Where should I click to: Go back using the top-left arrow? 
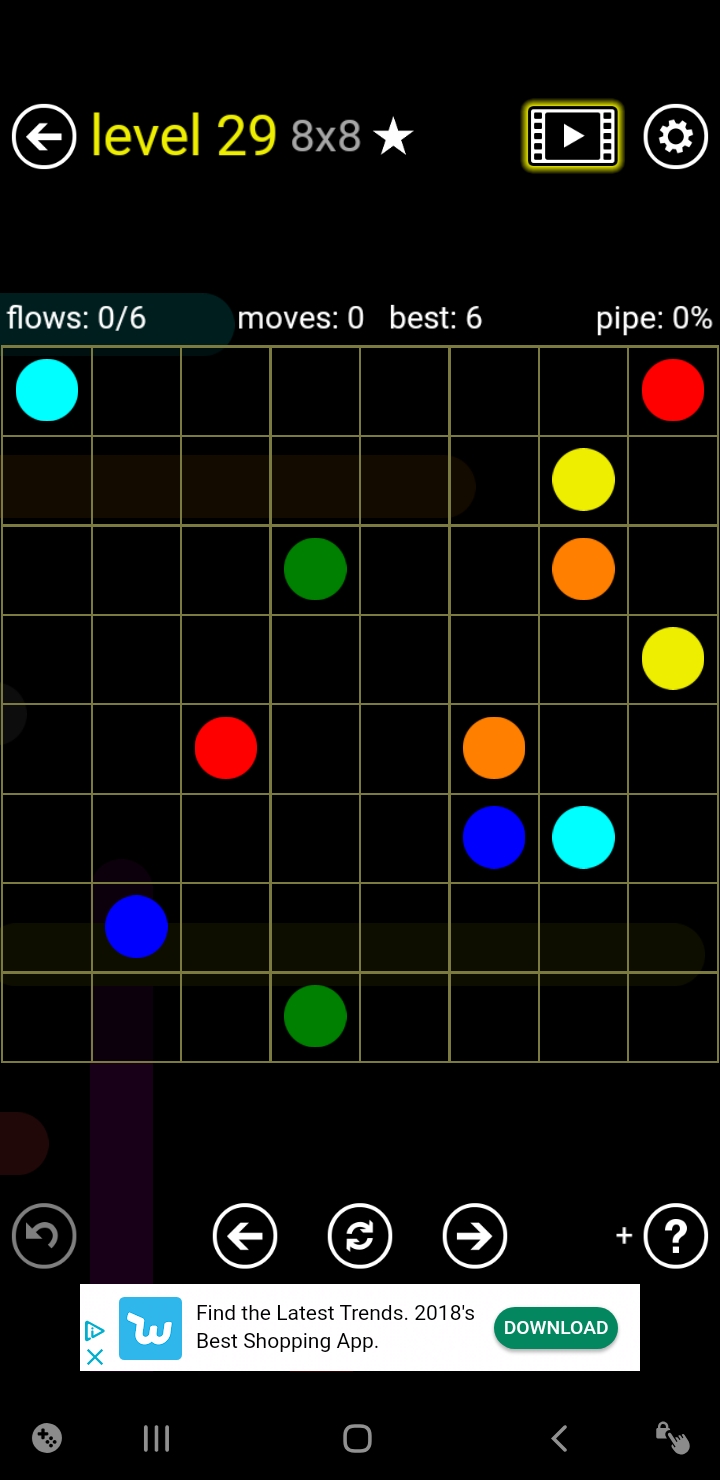[x=44, y=136]
